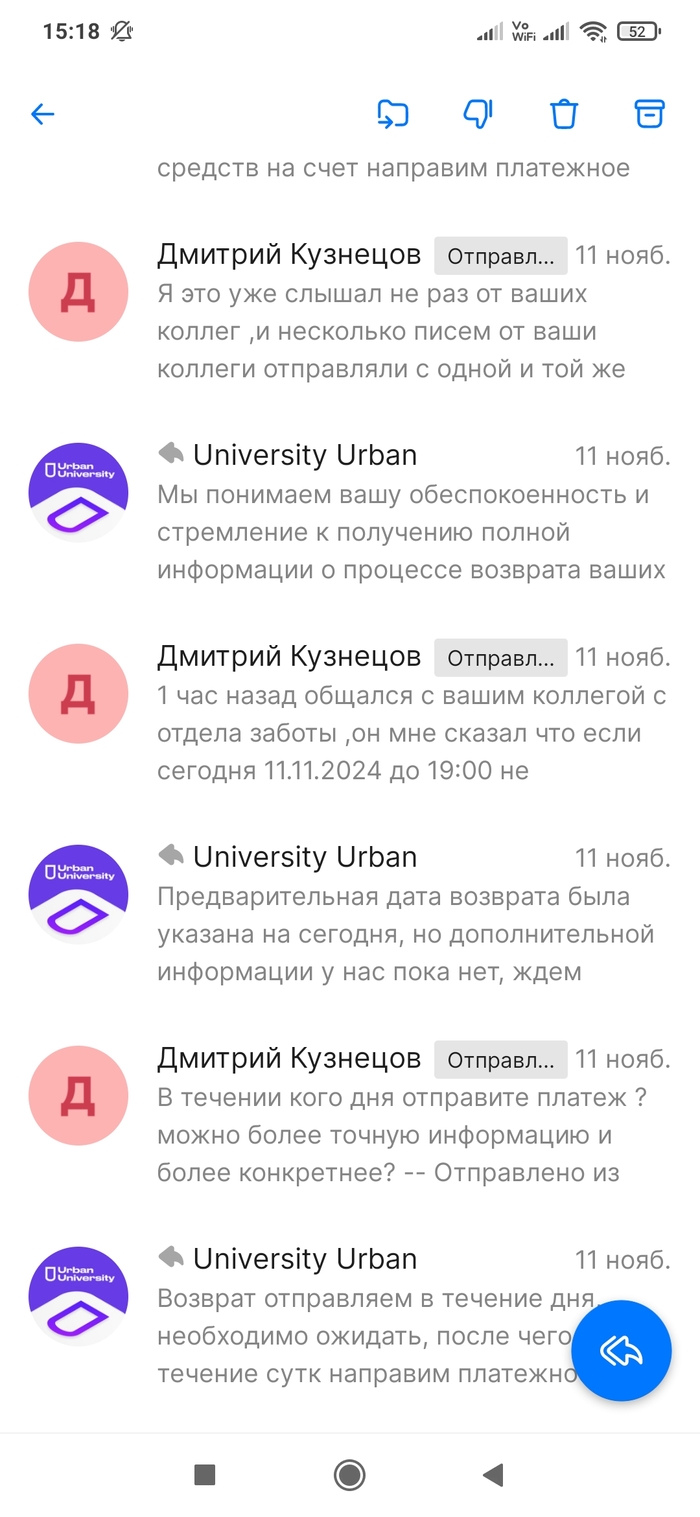Go to the system home screen
The width and height of the screenshot is (700, 1517).
pyautogui.click(x=349, y=1474)
